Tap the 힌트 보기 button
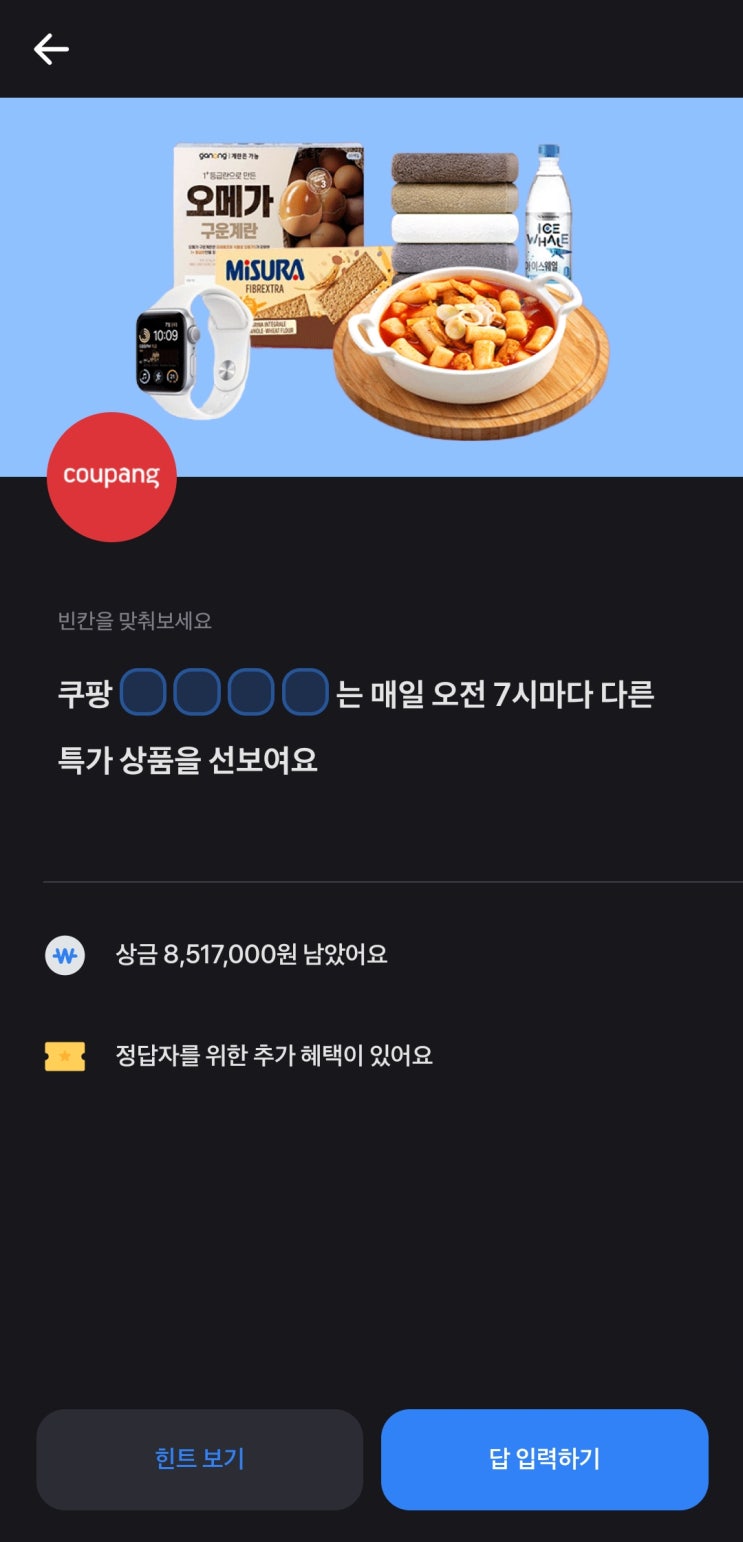The width and height of the screenshot is (743, 1542). click(x=200, y=1459)
